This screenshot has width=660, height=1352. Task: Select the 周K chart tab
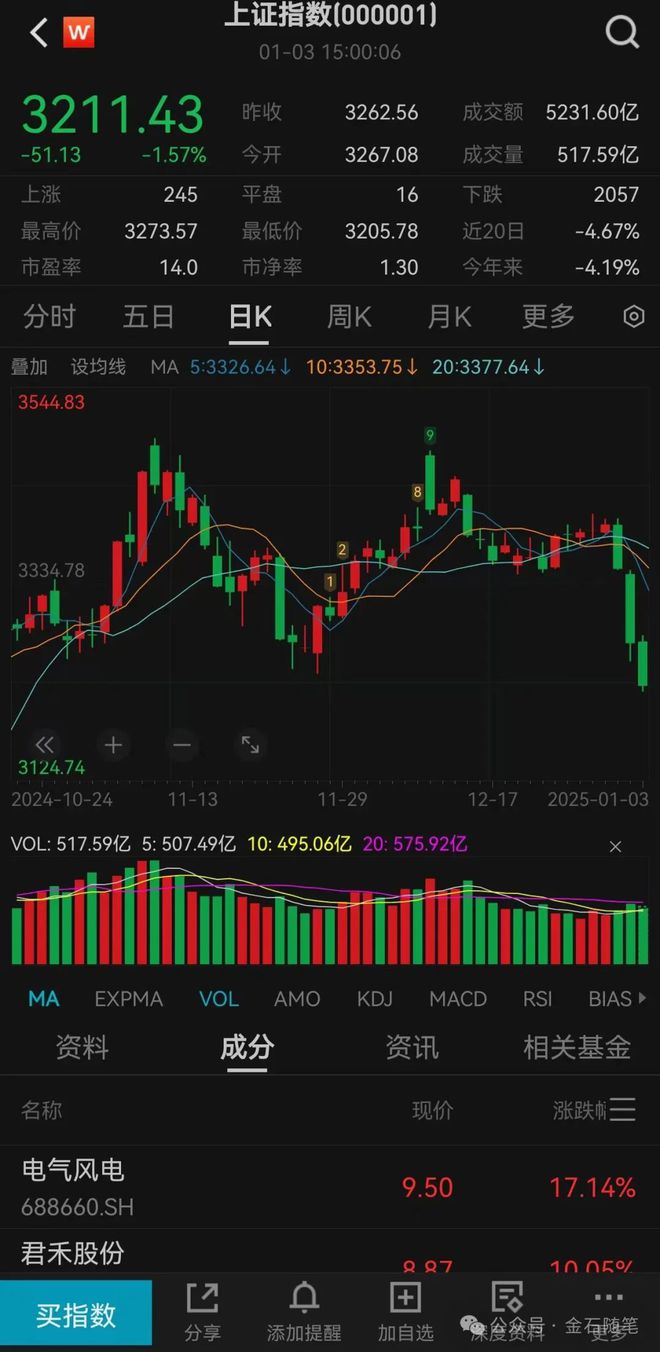349,317
